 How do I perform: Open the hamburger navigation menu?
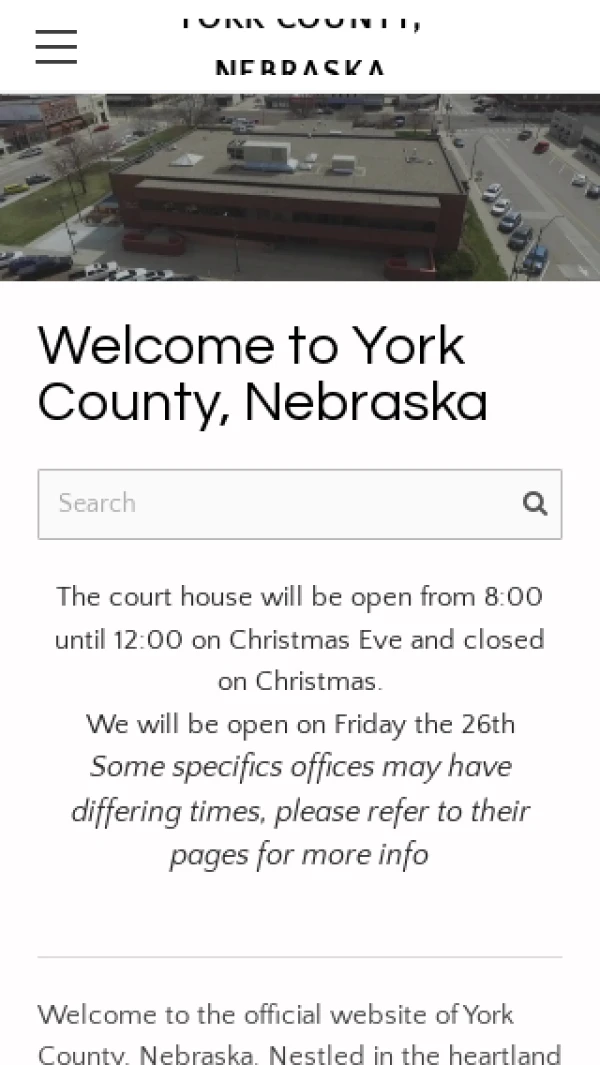click(x=56, y=47)
